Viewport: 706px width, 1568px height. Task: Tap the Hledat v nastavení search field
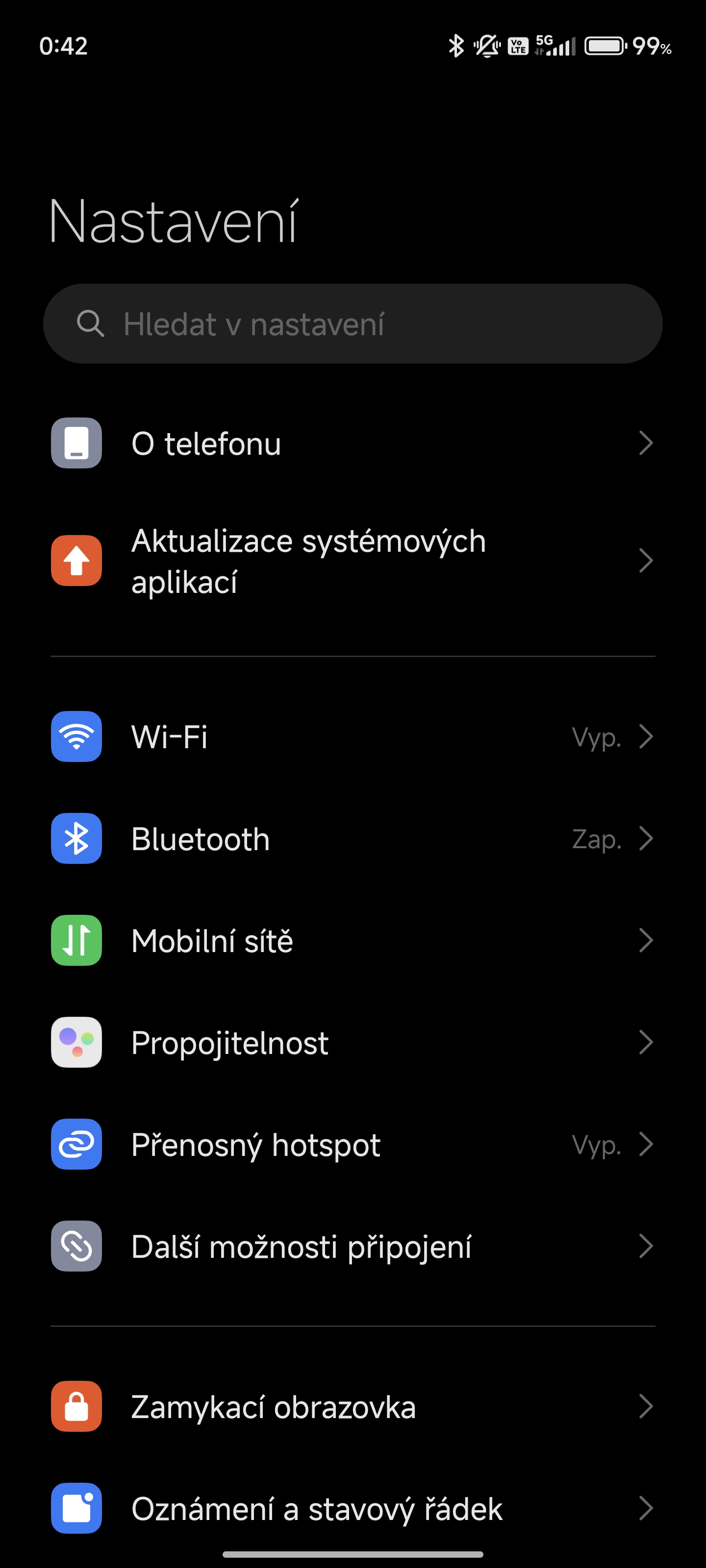(x=353, y=323)
